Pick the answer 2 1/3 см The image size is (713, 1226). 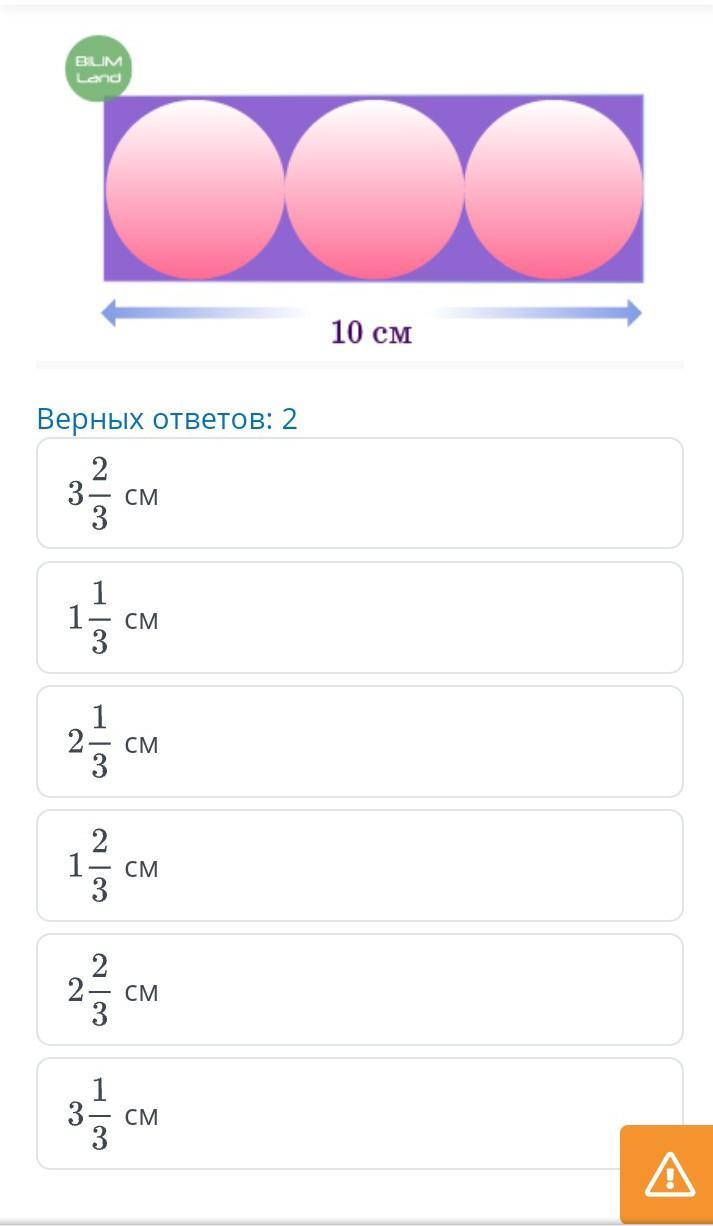point(359,741)
